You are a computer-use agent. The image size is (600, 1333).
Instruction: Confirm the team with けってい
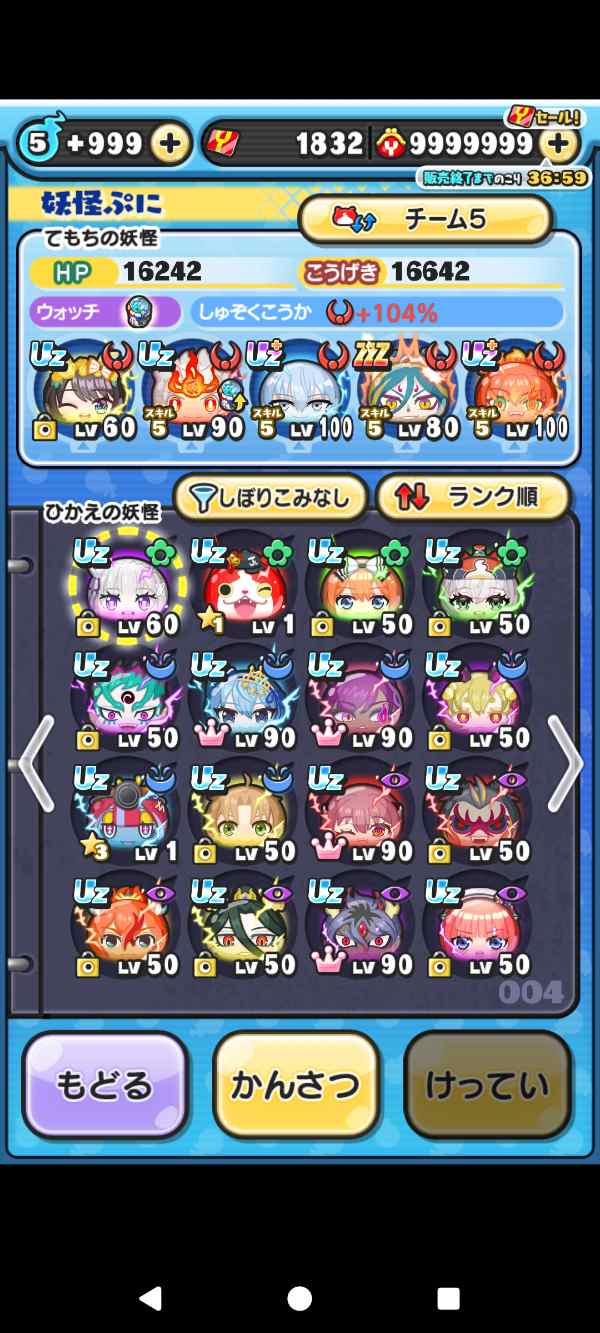coord(487,1085)
